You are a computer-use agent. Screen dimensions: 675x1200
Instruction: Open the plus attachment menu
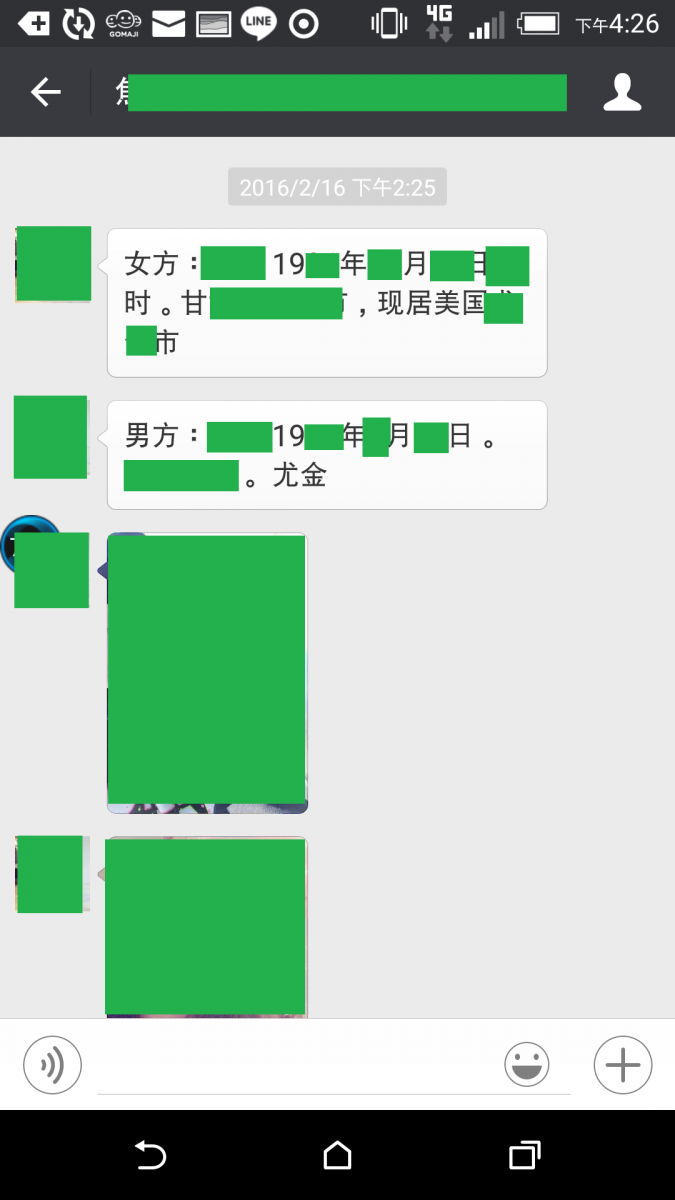[622, 1064]
